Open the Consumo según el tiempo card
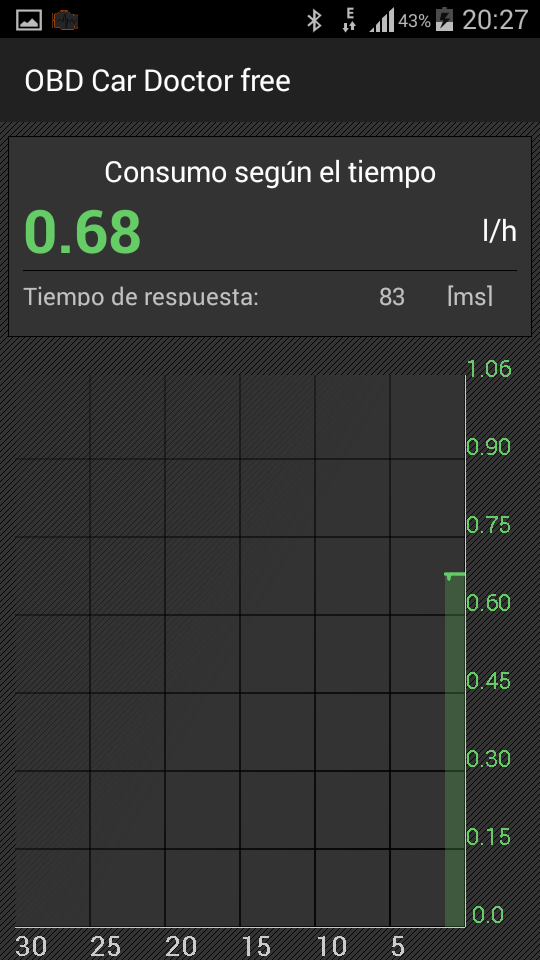Image resolution: width=540 pixels, height=960 pixels. click(x=270, y=236)
